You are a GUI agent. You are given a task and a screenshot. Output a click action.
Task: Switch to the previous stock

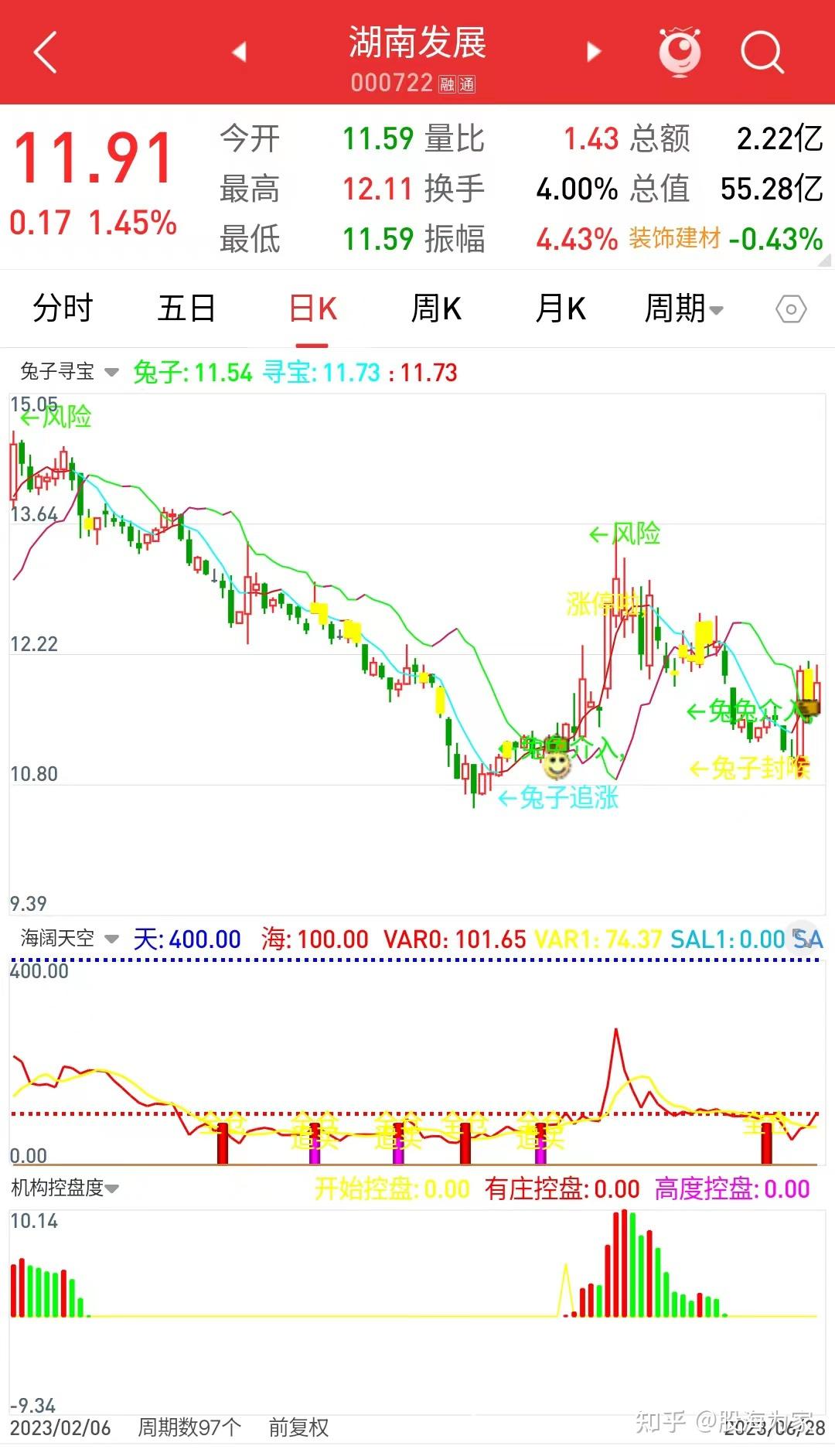[240, 52]
